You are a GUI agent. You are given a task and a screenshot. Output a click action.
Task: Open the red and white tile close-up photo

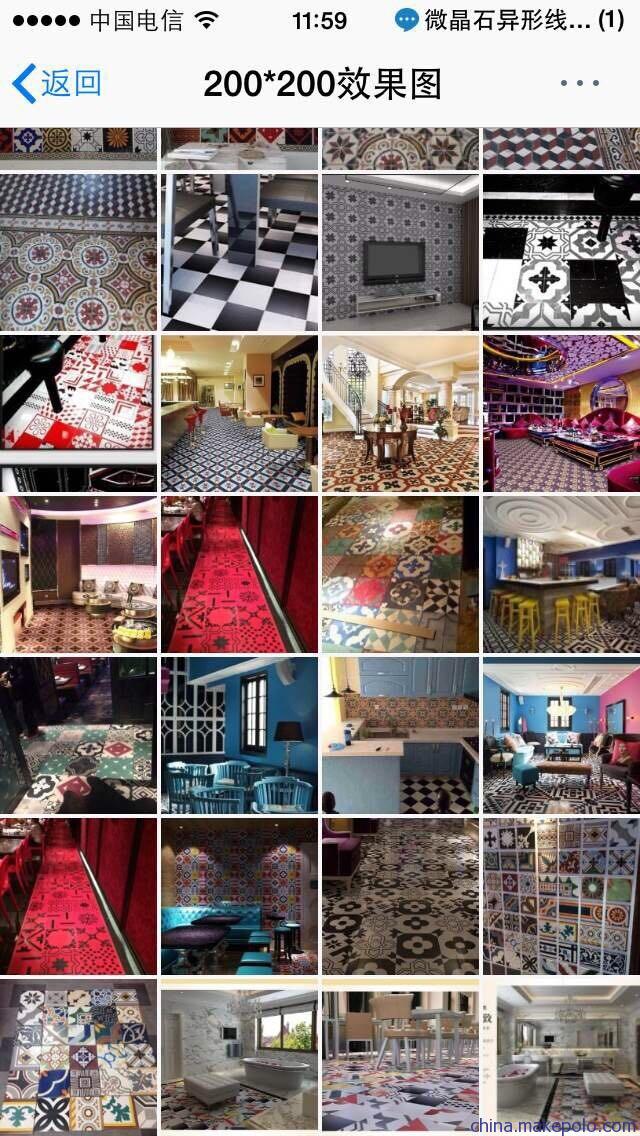78,412
